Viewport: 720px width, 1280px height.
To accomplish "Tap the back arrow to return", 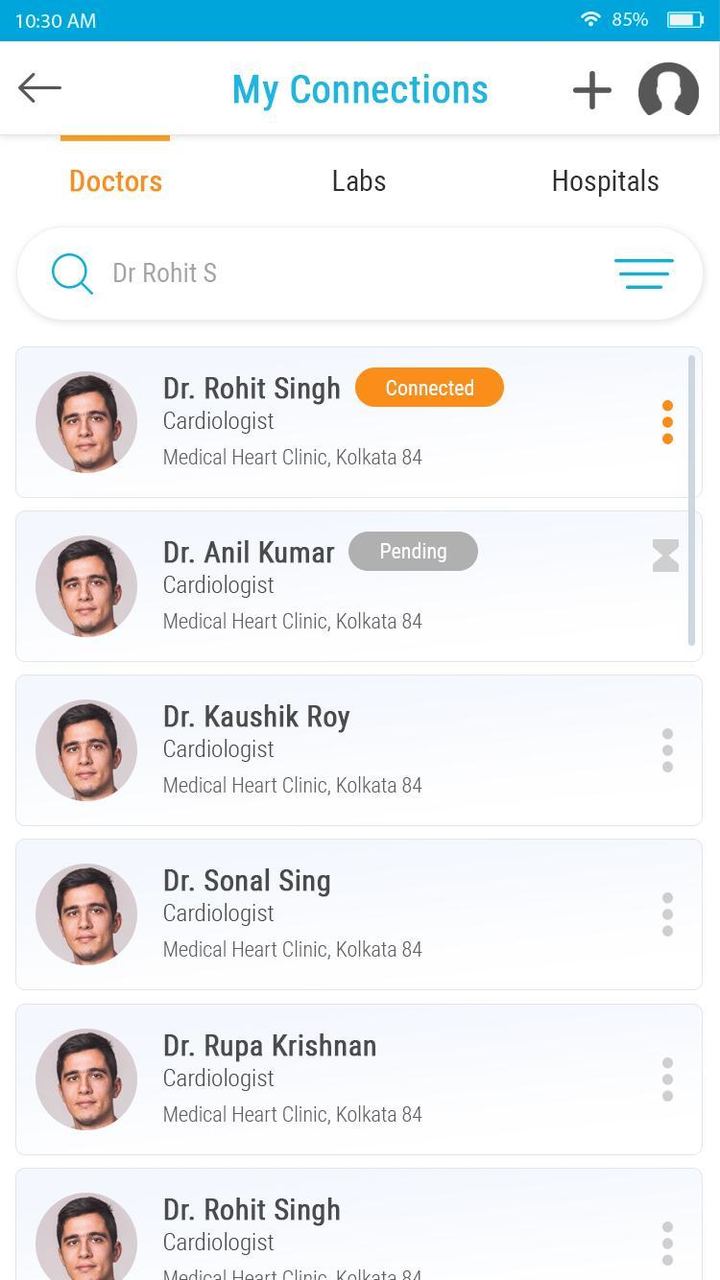I will pyautogui.click(x=39, y=88).
